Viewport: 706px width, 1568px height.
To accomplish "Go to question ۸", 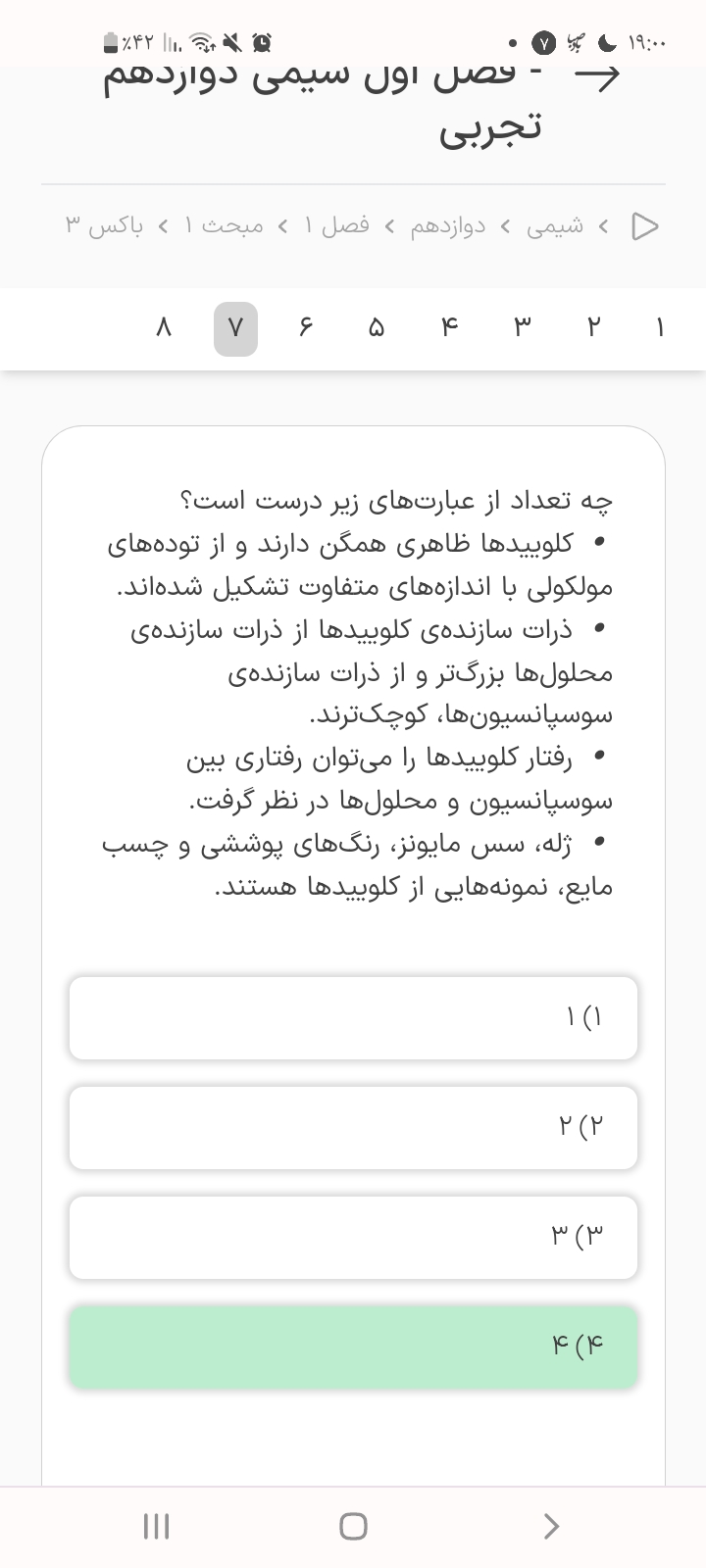I will coord(163,328).
